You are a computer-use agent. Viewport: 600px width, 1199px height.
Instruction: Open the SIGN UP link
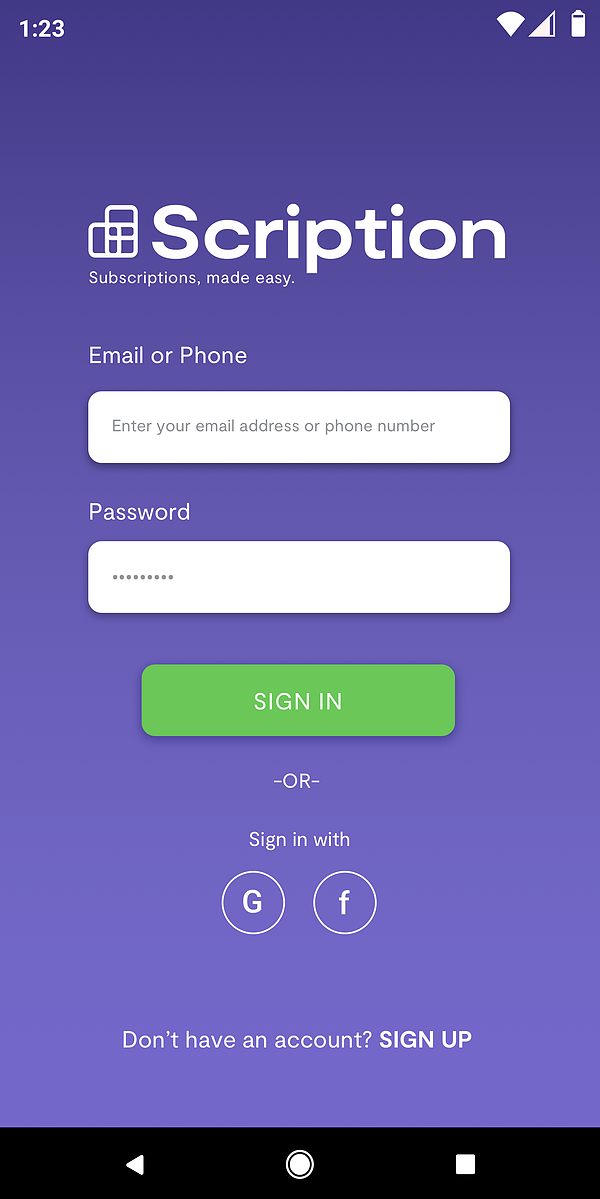point(426,1039)
